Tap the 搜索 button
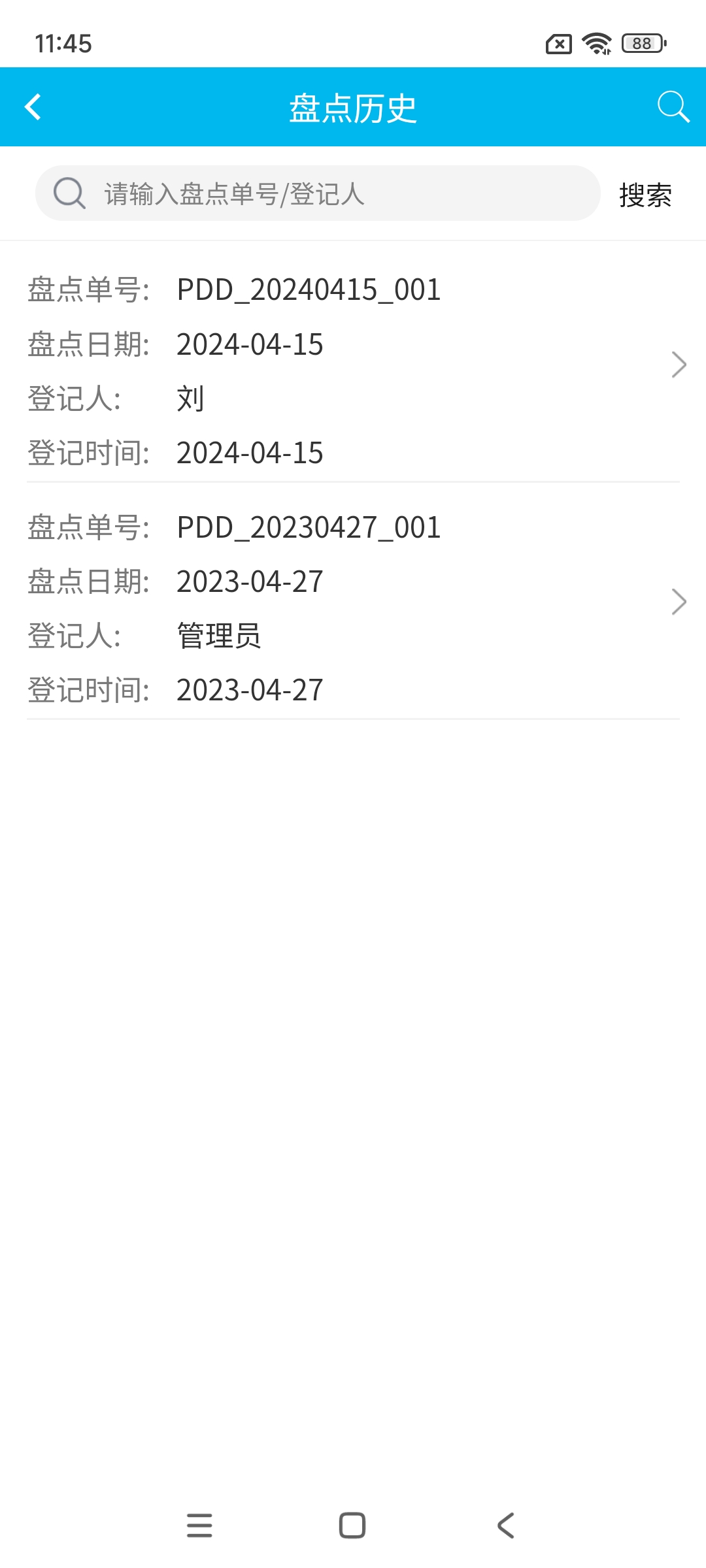Image resolution: width=706 pixels, height=1568 pixels. (x=645, y=195)
